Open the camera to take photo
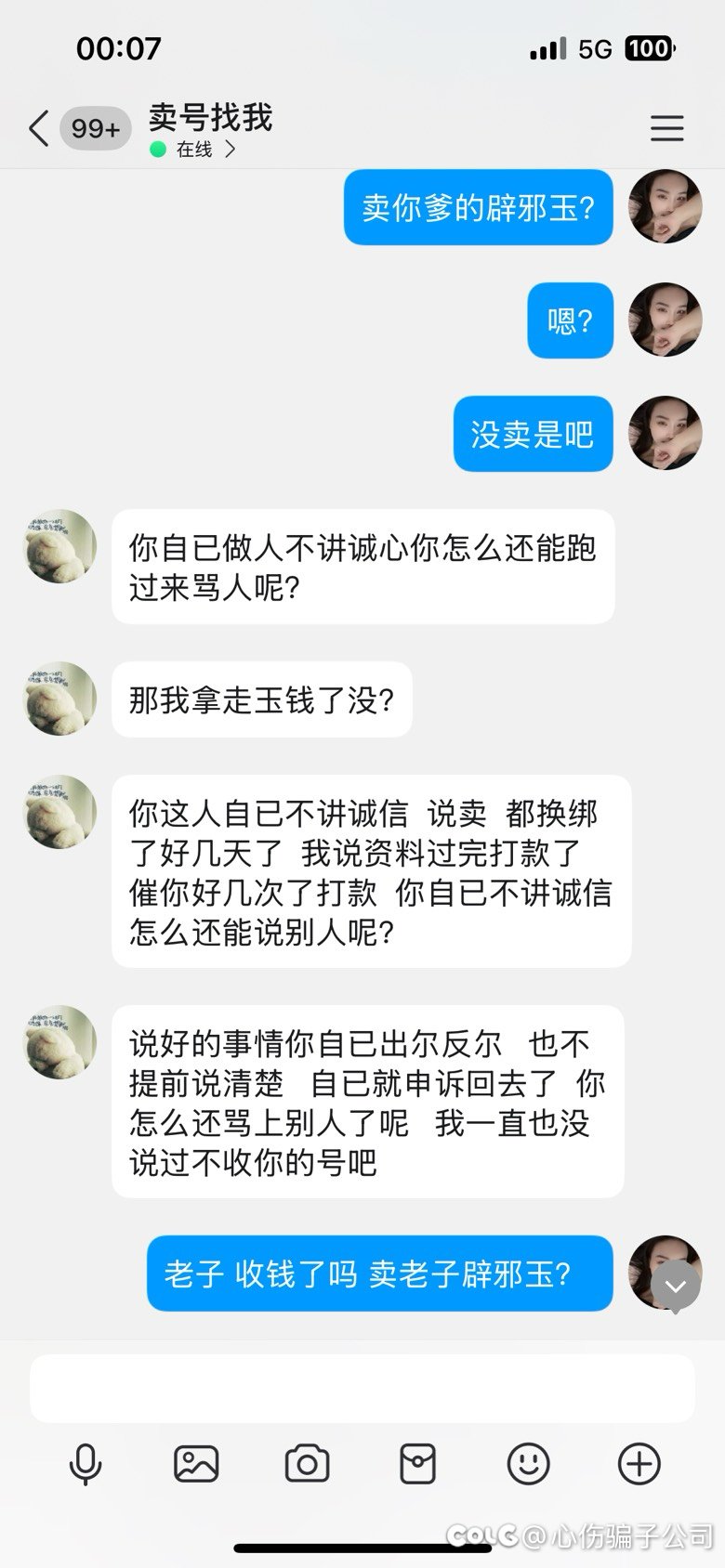The height and width of the screenshot is (1568, 725). (307, 1464)
